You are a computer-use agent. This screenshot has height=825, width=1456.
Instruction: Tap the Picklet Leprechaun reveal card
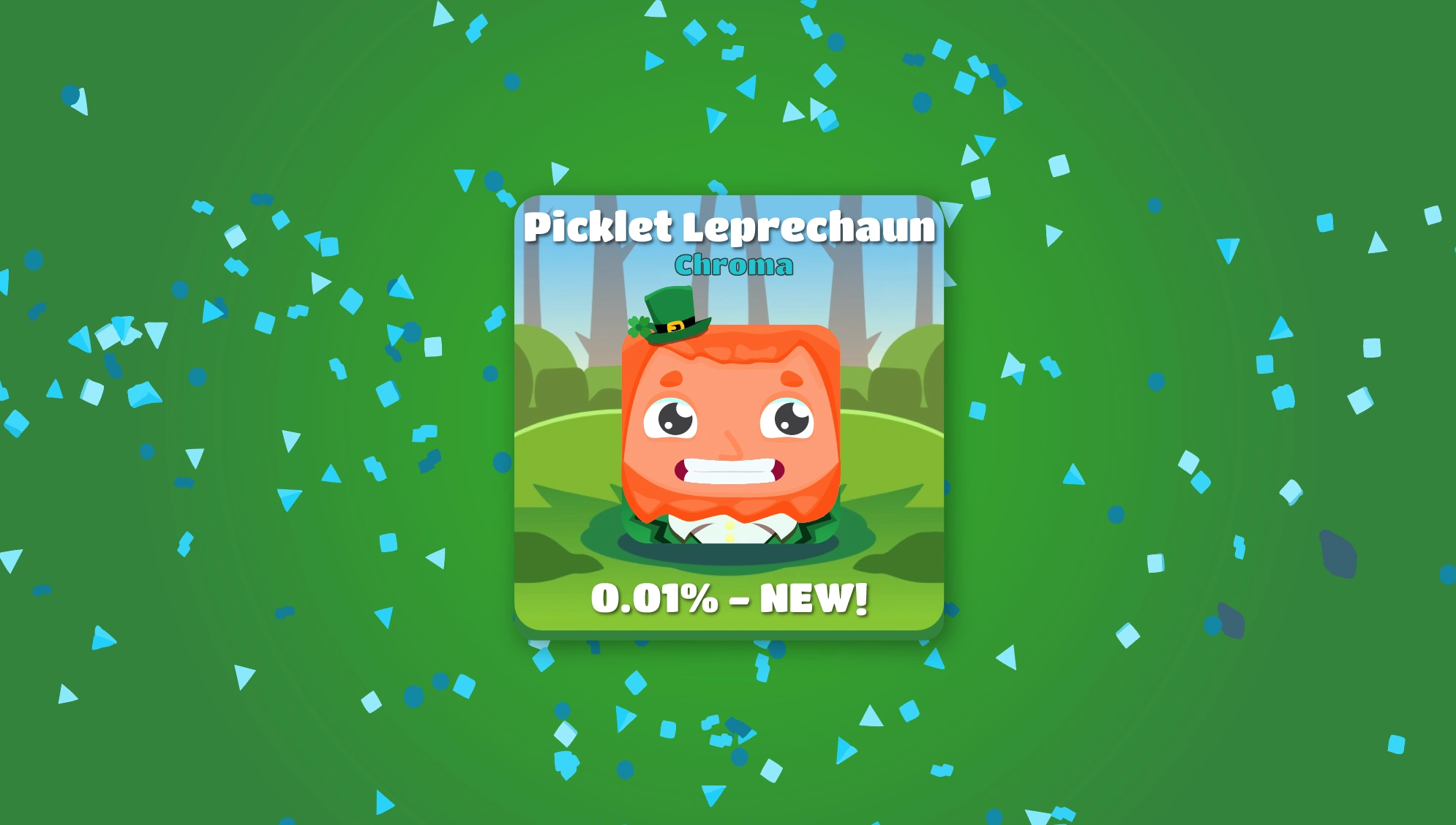pyautogui.click(x=729, y=414)
